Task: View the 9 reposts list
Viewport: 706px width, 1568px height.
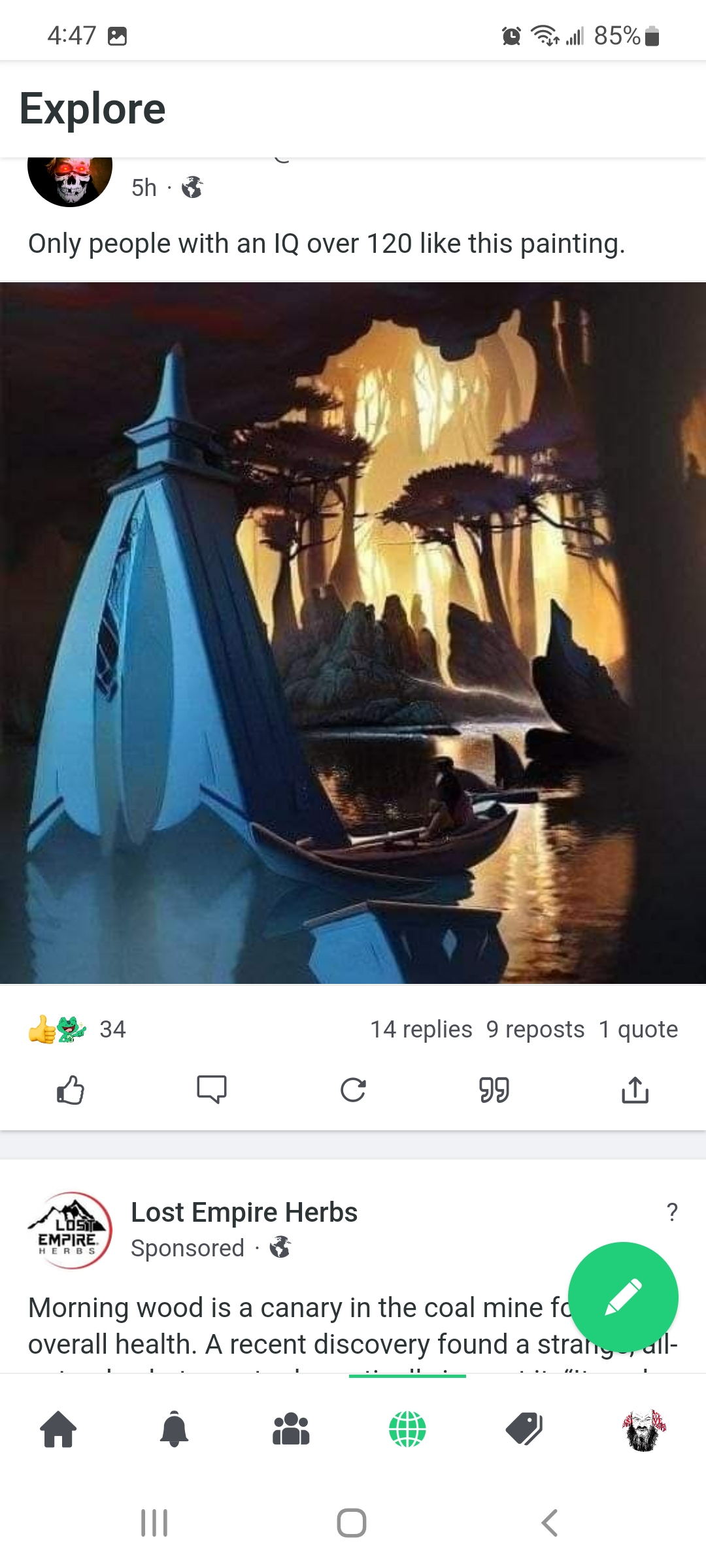Action: 535,1030
